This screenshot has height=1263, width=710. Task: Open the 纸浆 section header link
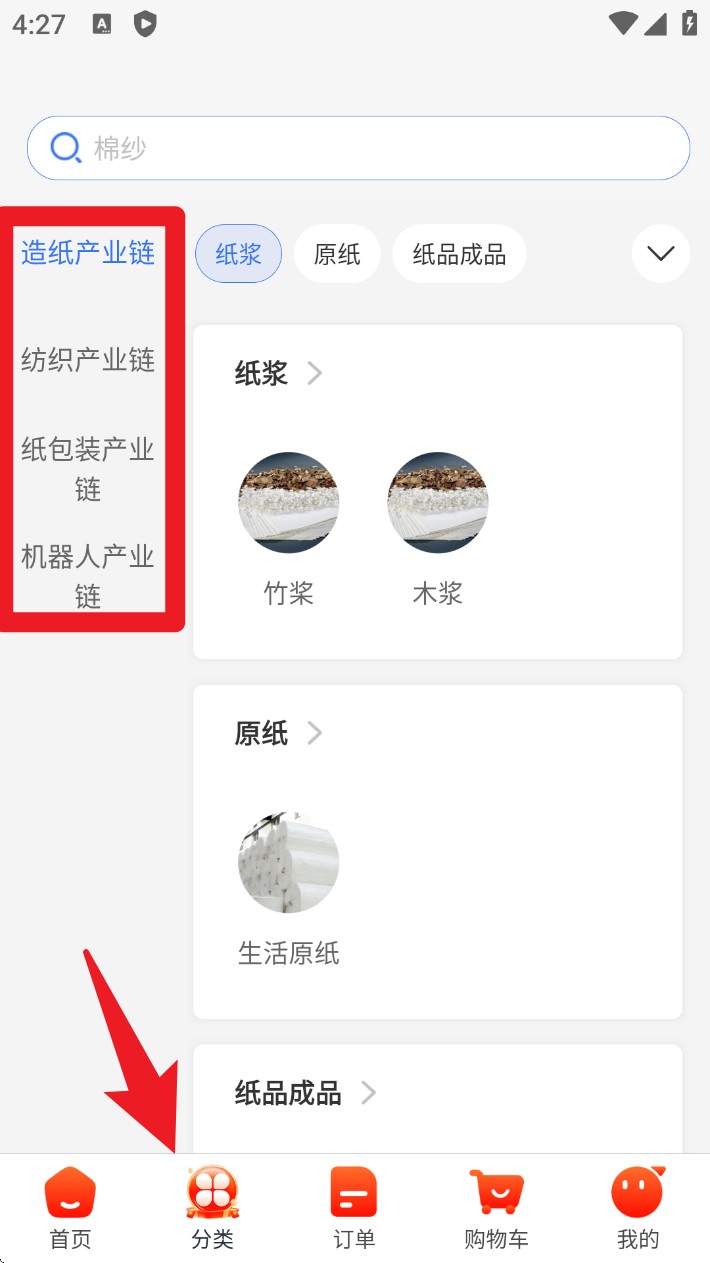pos(278,374)
